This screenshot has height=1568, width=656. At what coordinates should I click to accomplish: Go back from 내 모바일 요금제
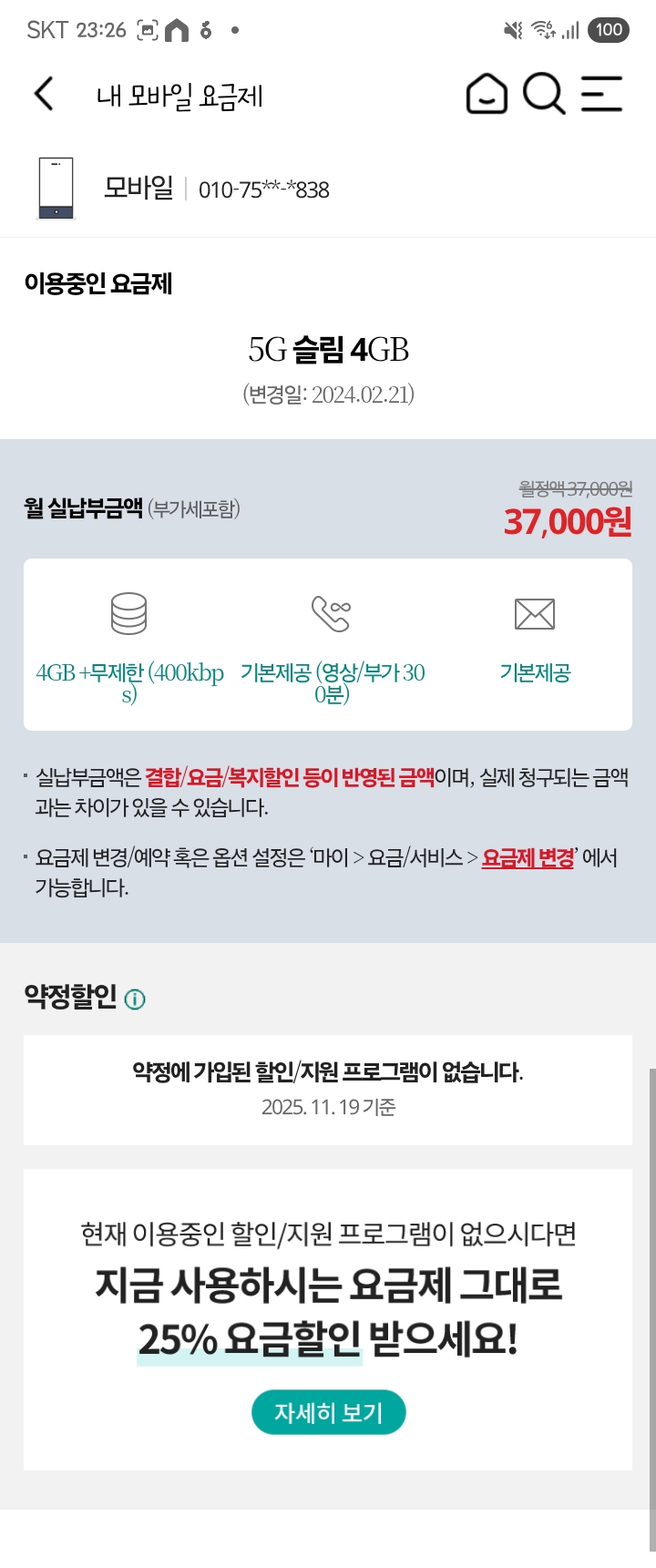click(x=44, y=94)
